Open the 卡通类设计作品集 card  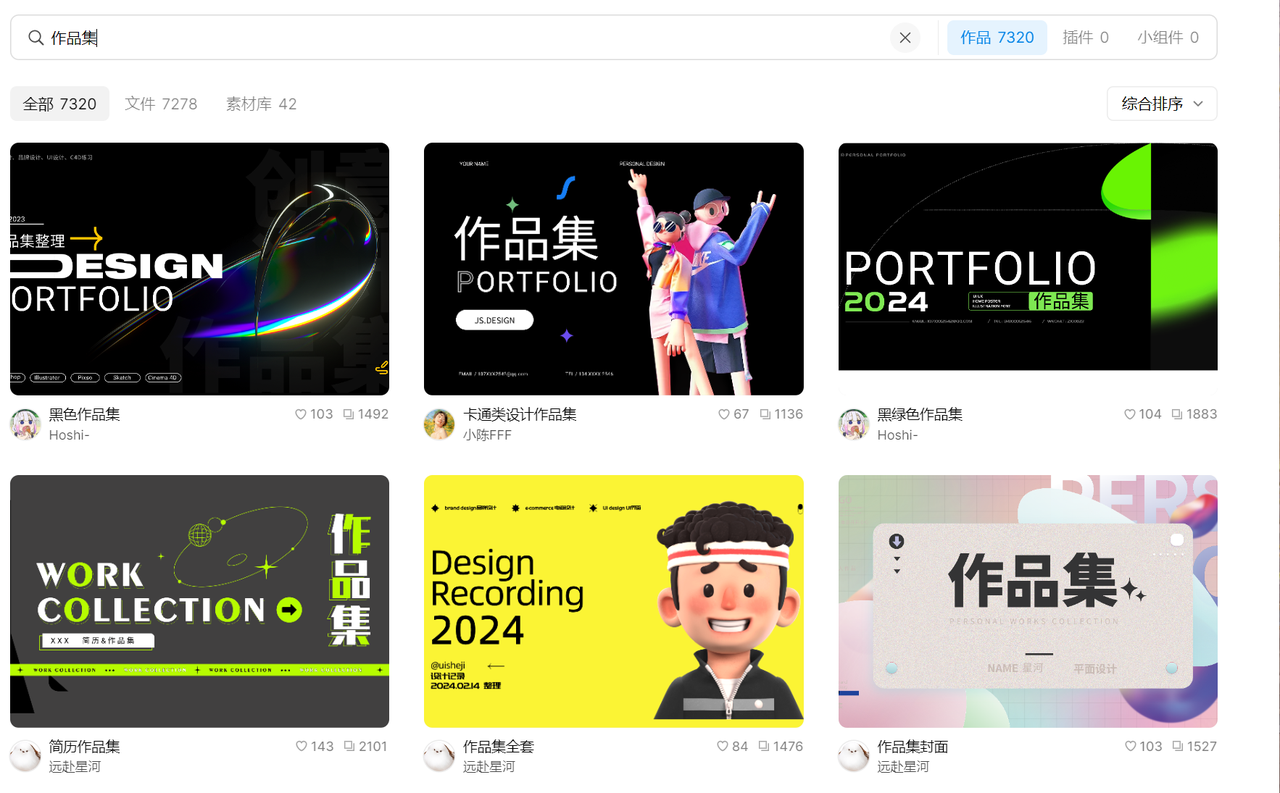click(x=613, y=269)
